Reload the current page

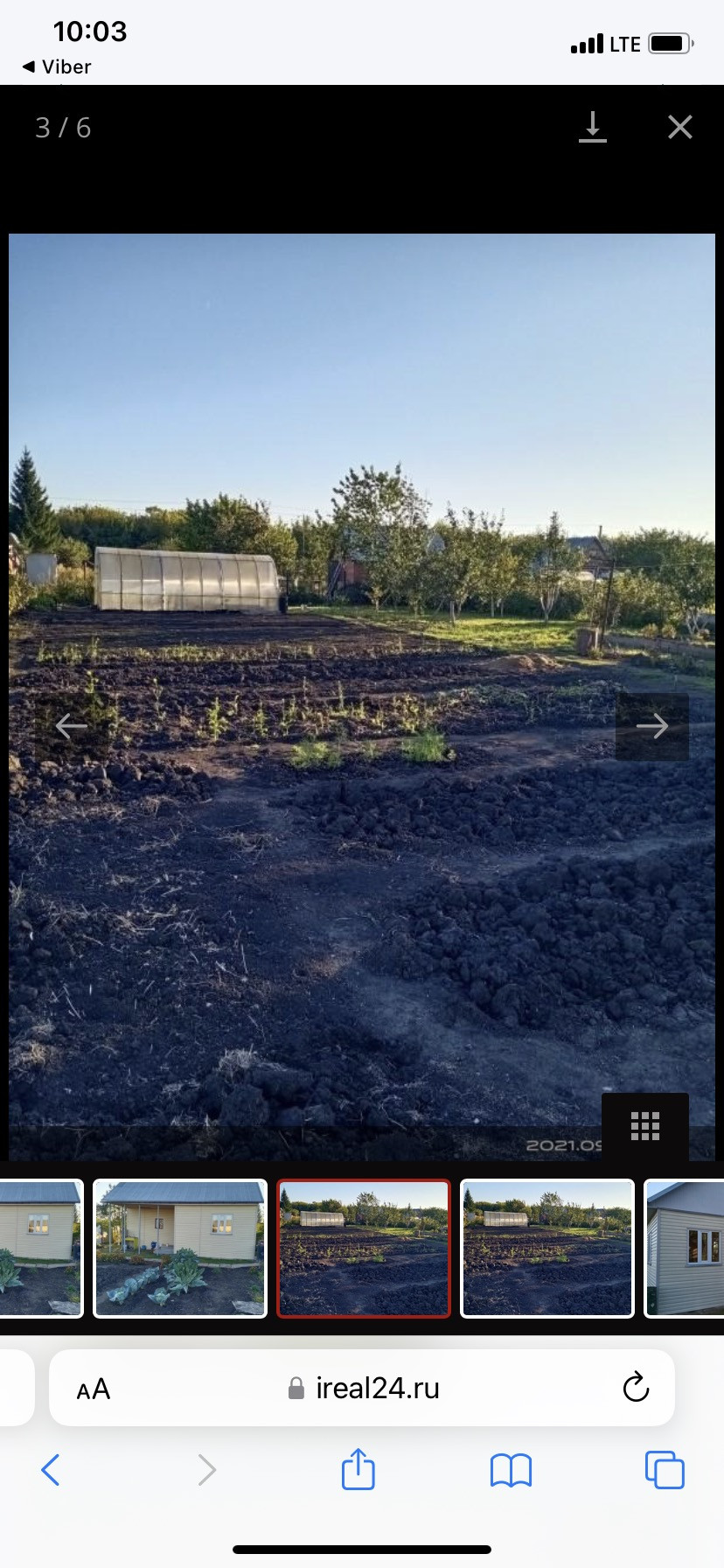(636, 1387)
